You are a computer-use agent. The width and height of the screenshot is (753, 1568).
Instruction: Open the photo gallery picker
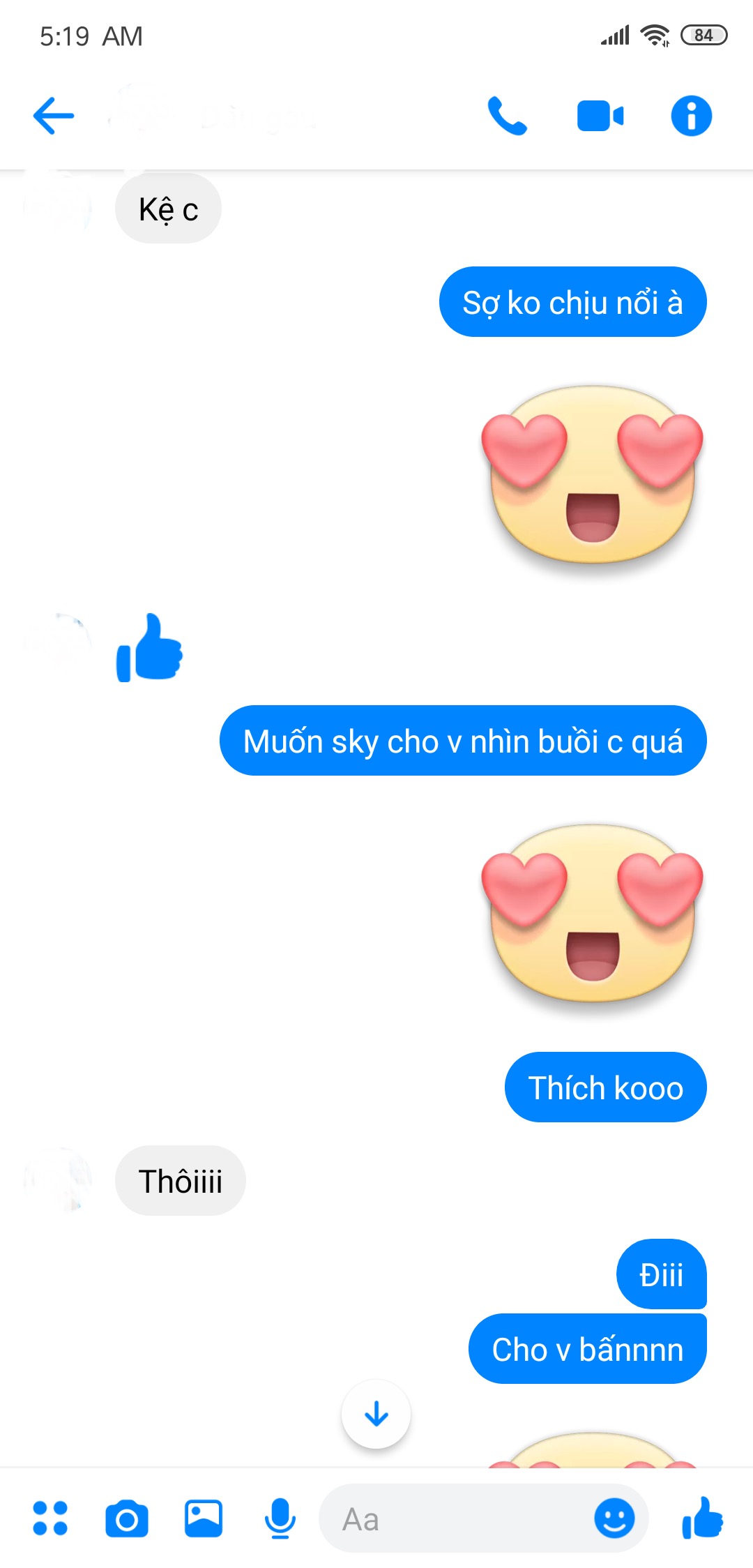(x=204, y=1518)
